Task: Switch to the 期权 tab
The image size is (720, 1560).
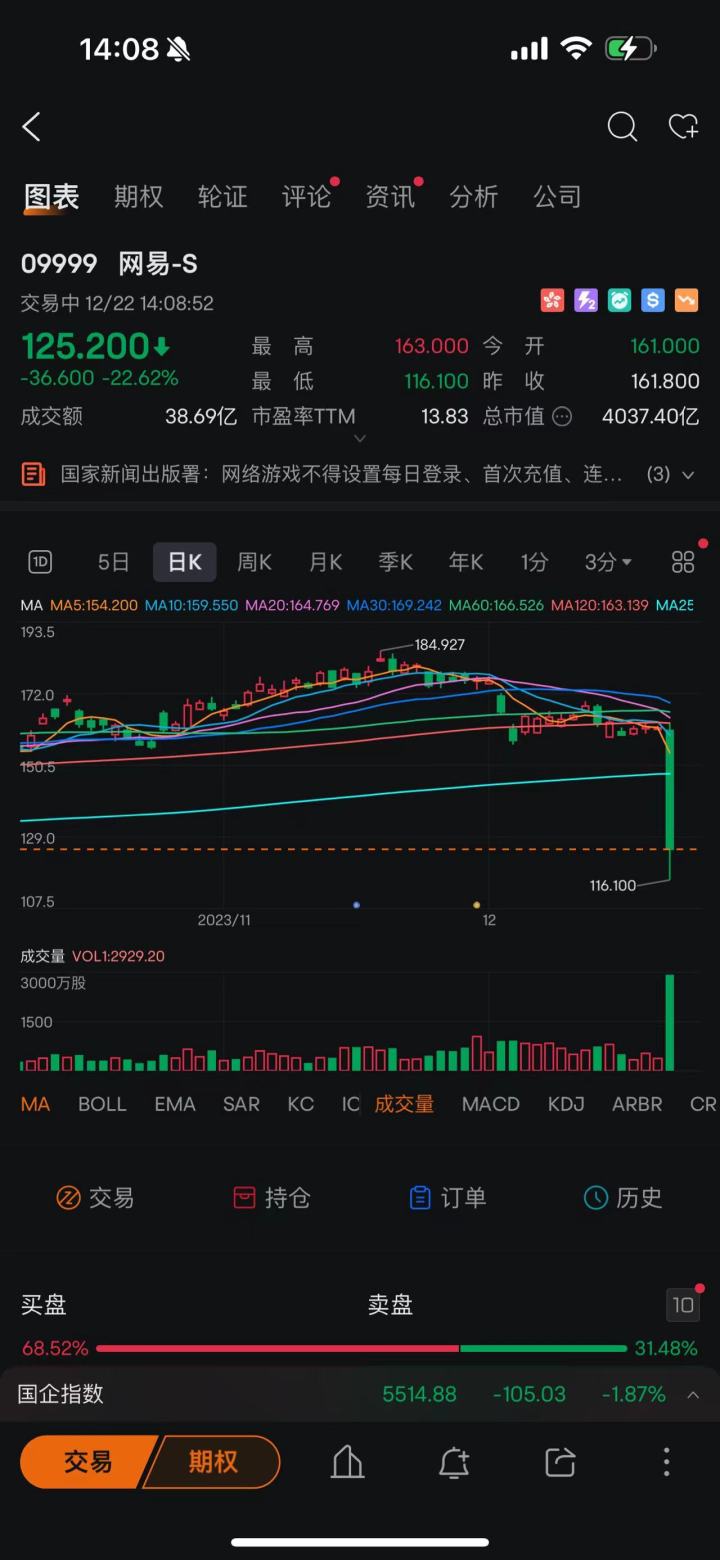Action: (x=138, y=197)
